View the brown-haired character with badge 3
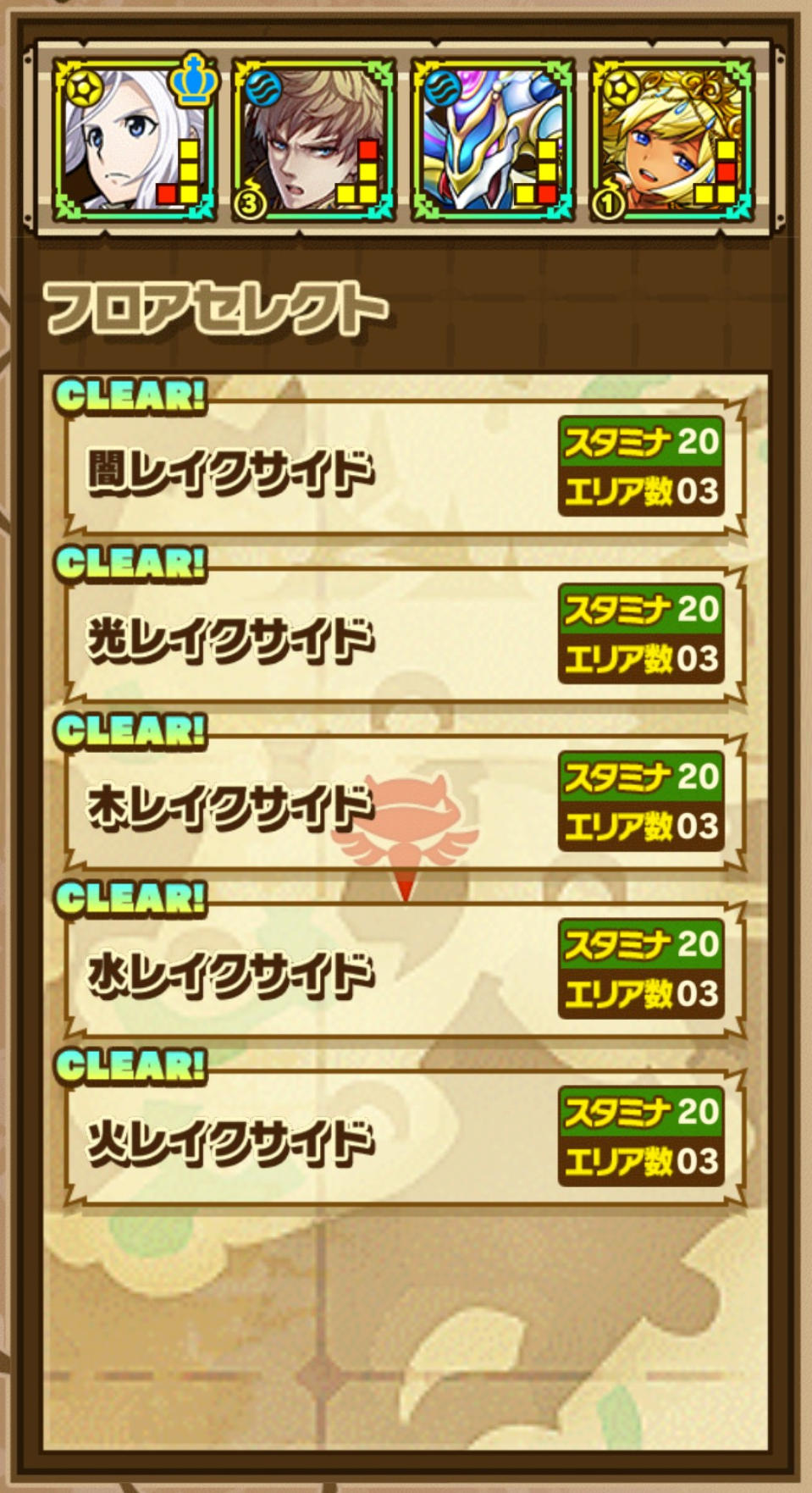 (314, 139)
